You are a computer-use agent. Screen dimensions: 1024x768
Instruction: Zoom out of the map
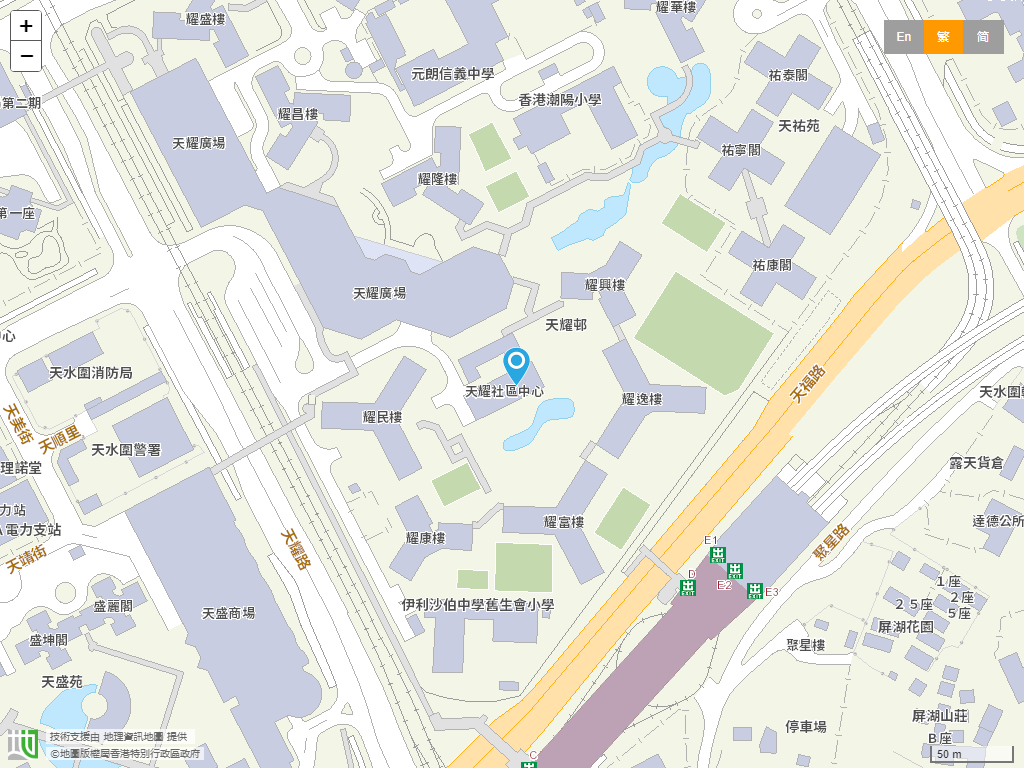[x=26, y=56]
